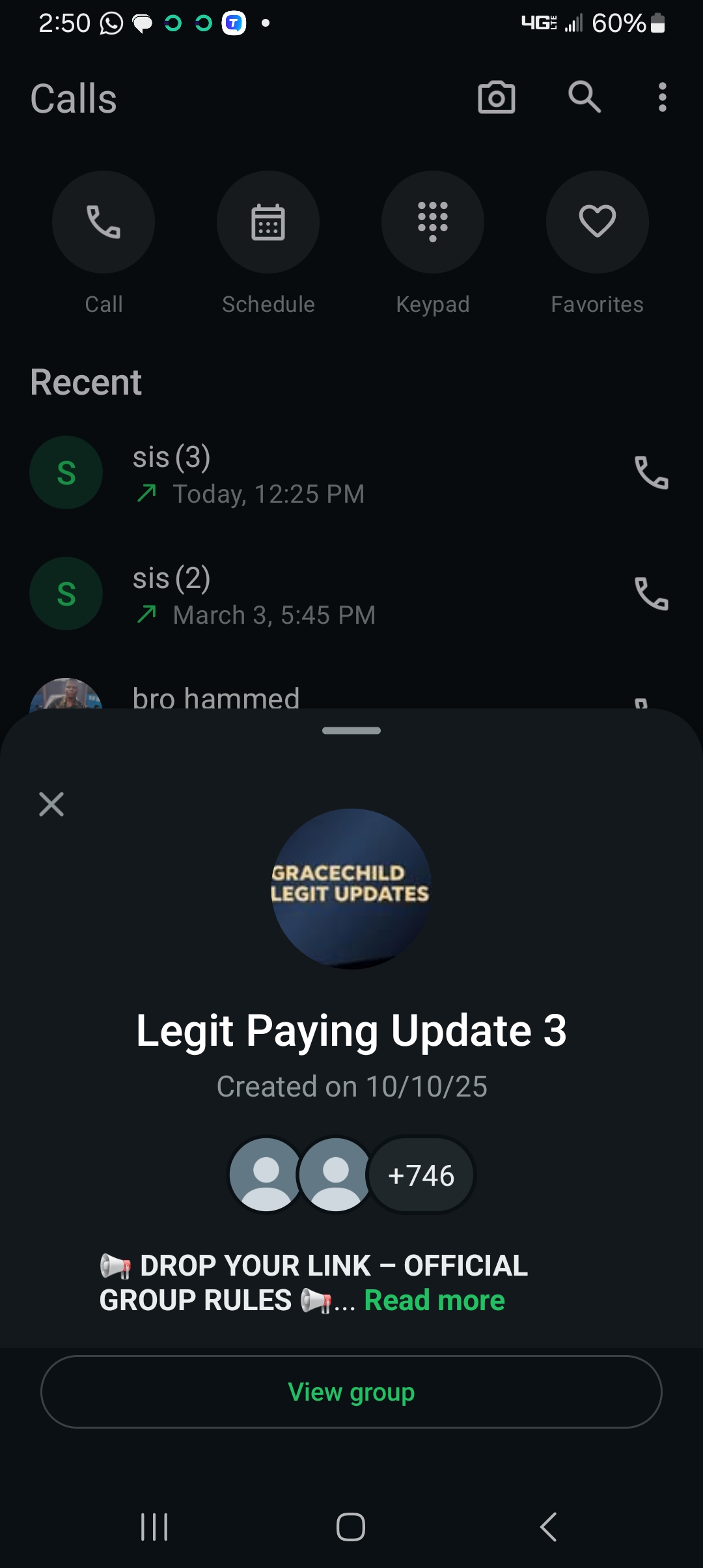Tap Read more in group description
Image resolution: width=703 pixels, height=1568 pixels.
(434, 1300)
